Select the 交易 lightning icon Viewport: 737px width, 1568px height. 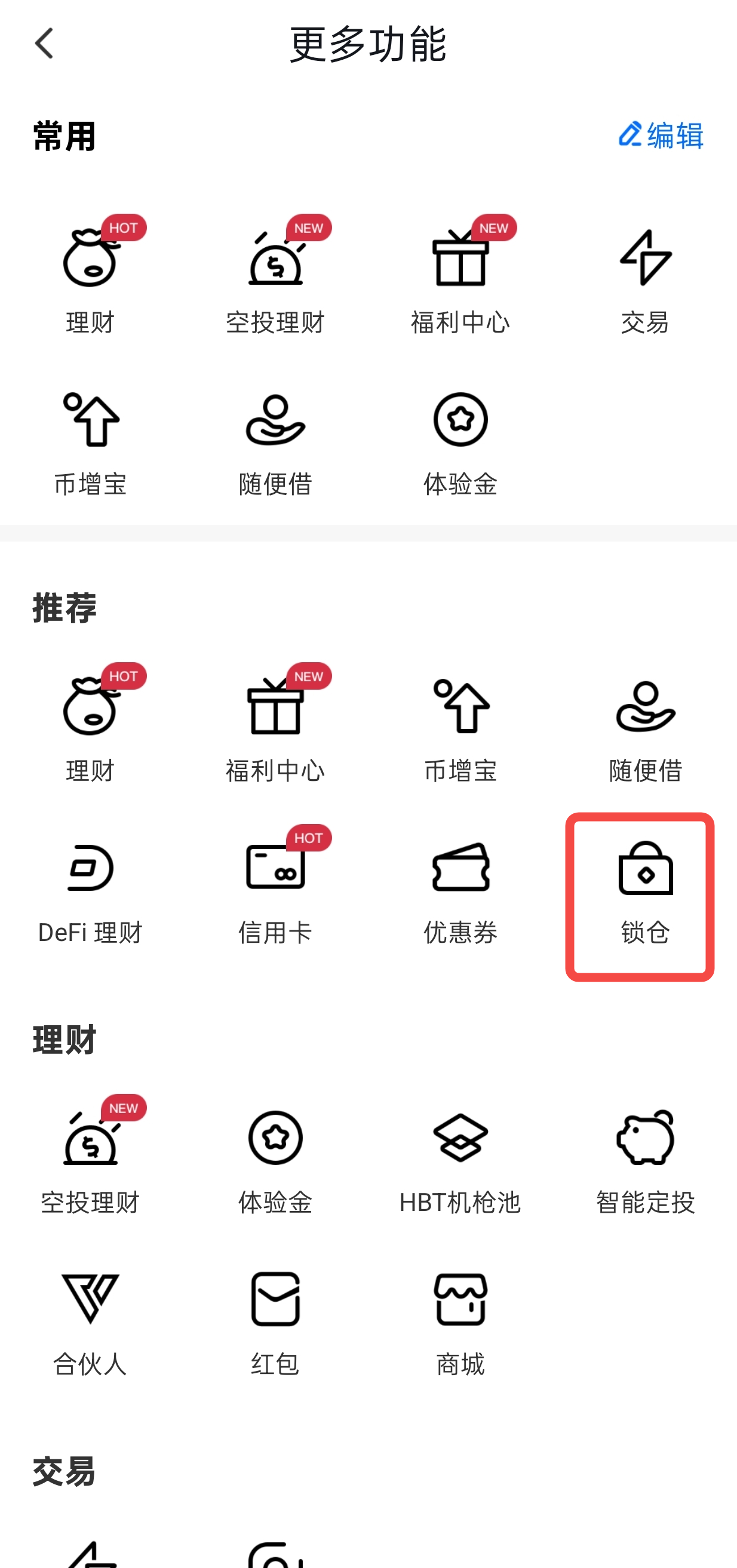(646, 277)
